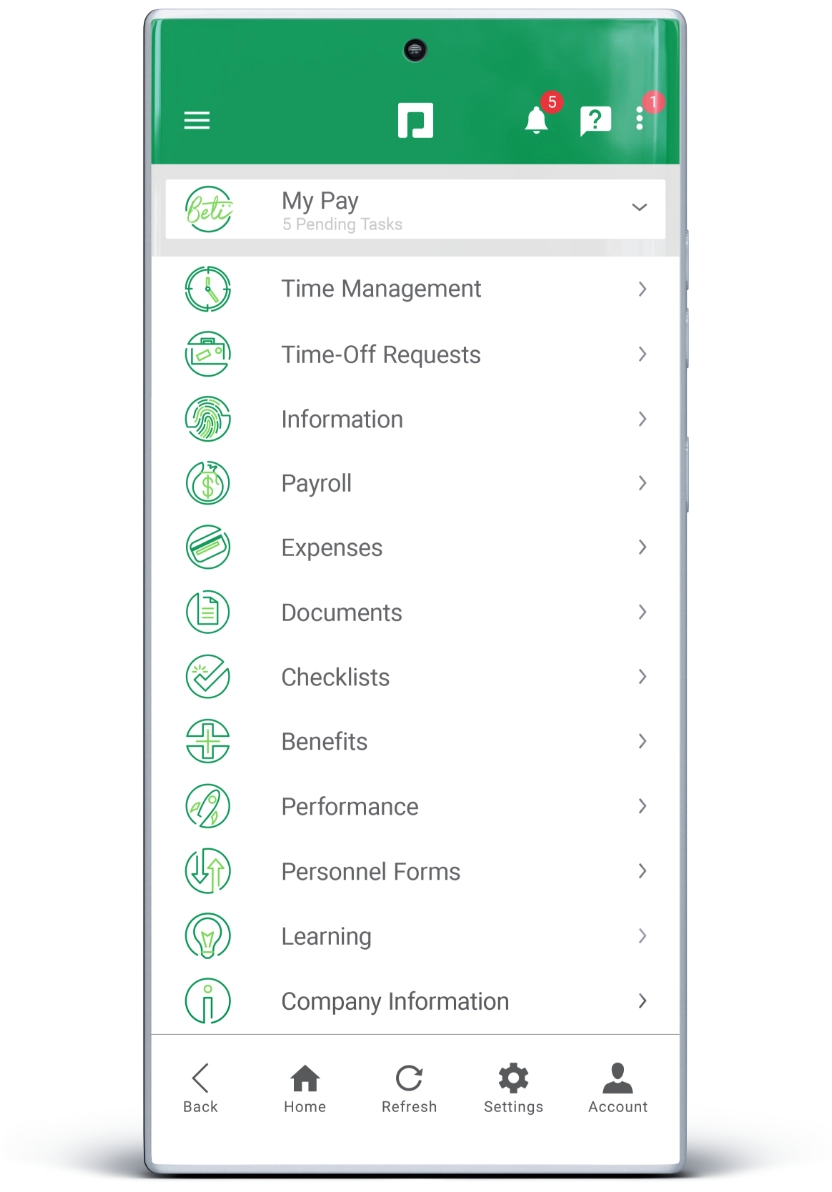Open Time Management
Viewport: 832px width, 1192px height.
click(x=415, y=289)
